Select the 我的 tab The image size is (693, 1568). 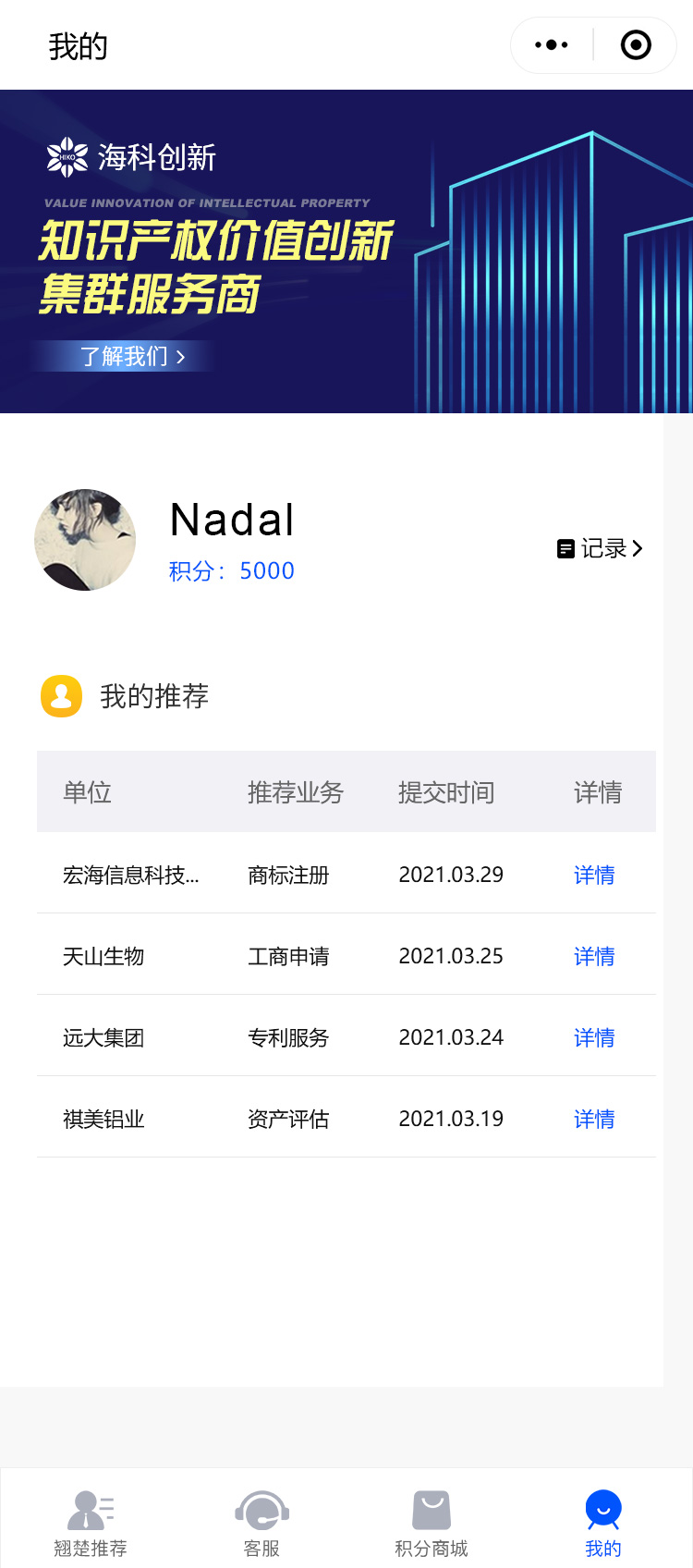tap(603, 1524)
